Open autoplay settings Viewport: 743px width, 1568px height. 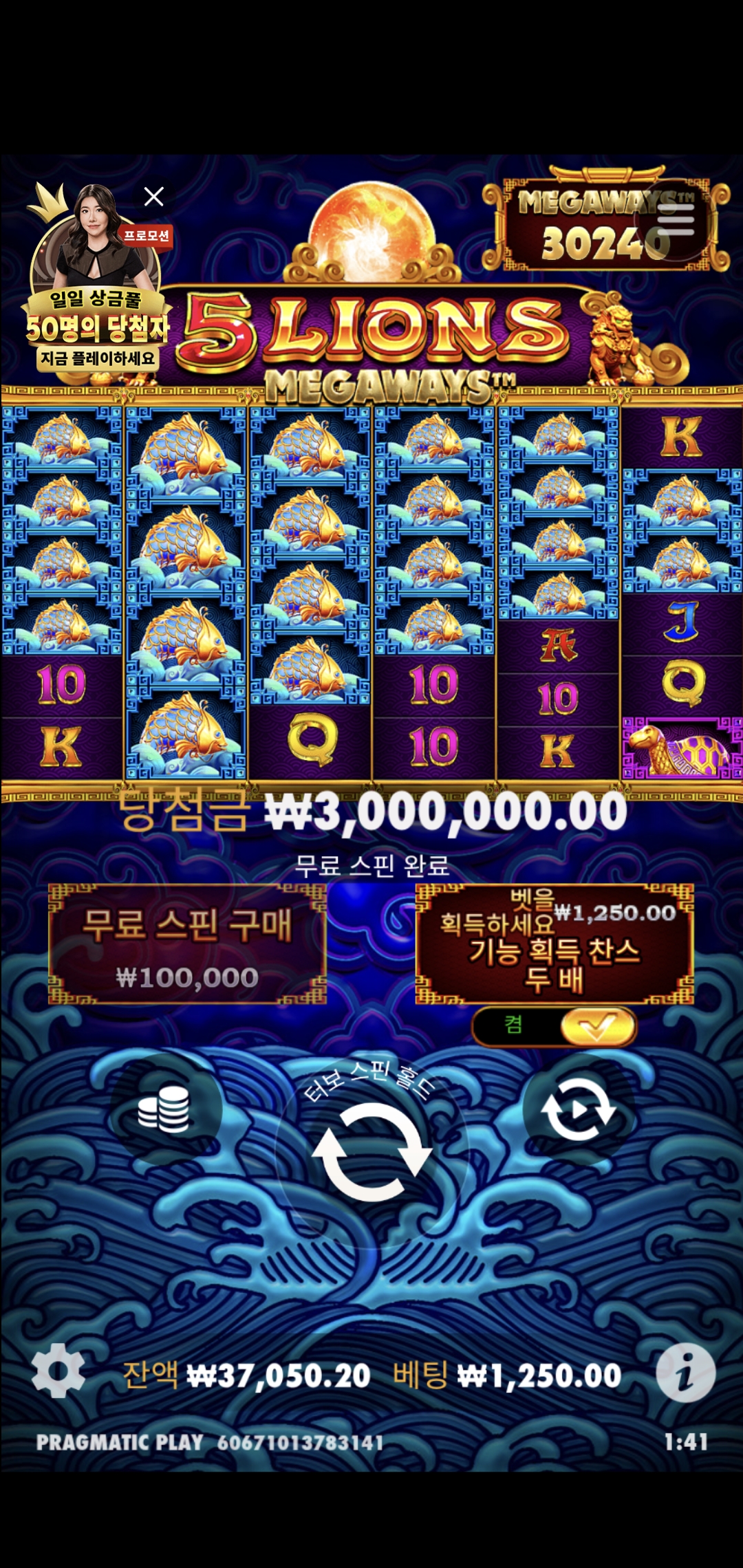point(578,1109)
